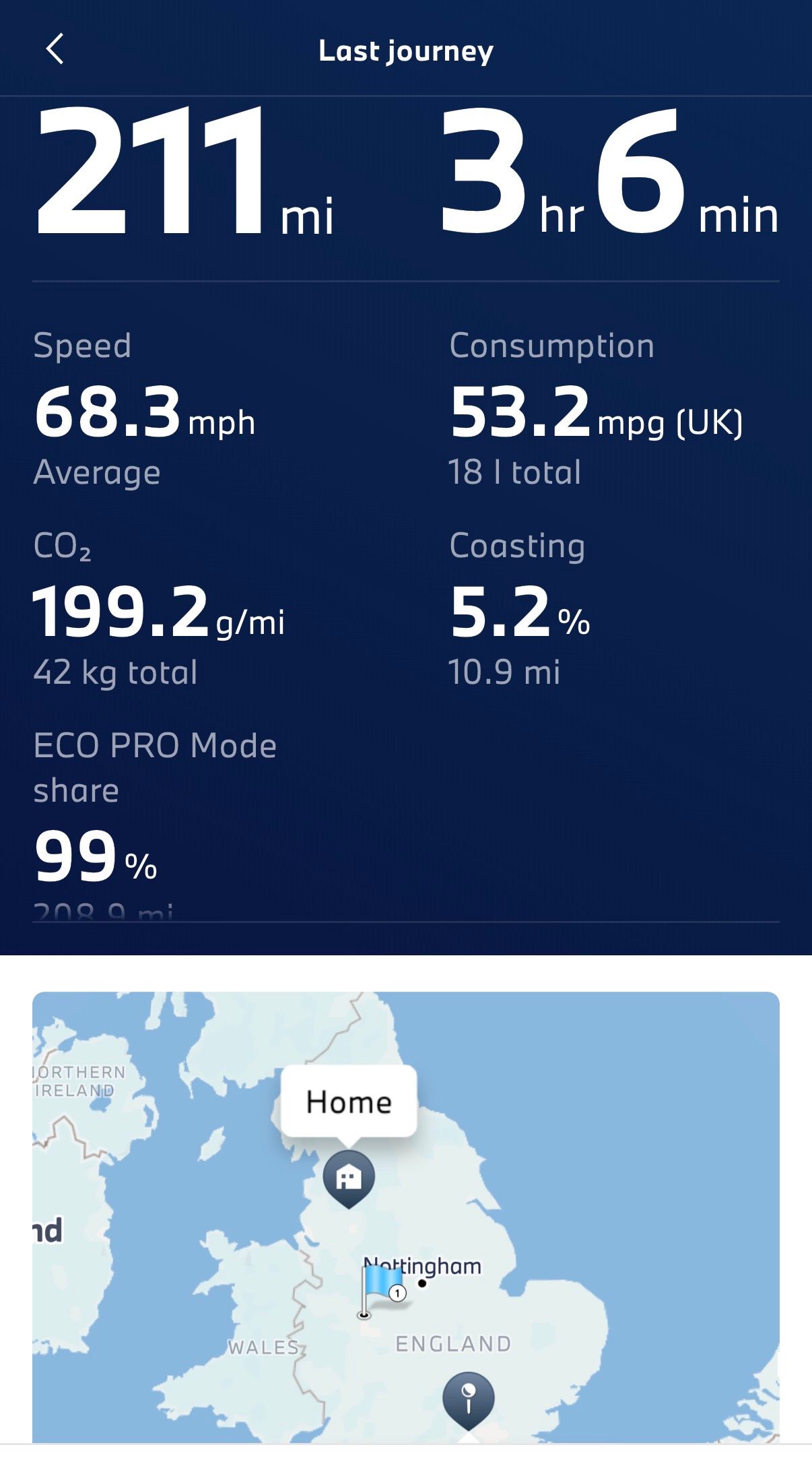Screen dimensions: 812x1468
Task: Open the Home label callout
Action: pos(349,1102)
